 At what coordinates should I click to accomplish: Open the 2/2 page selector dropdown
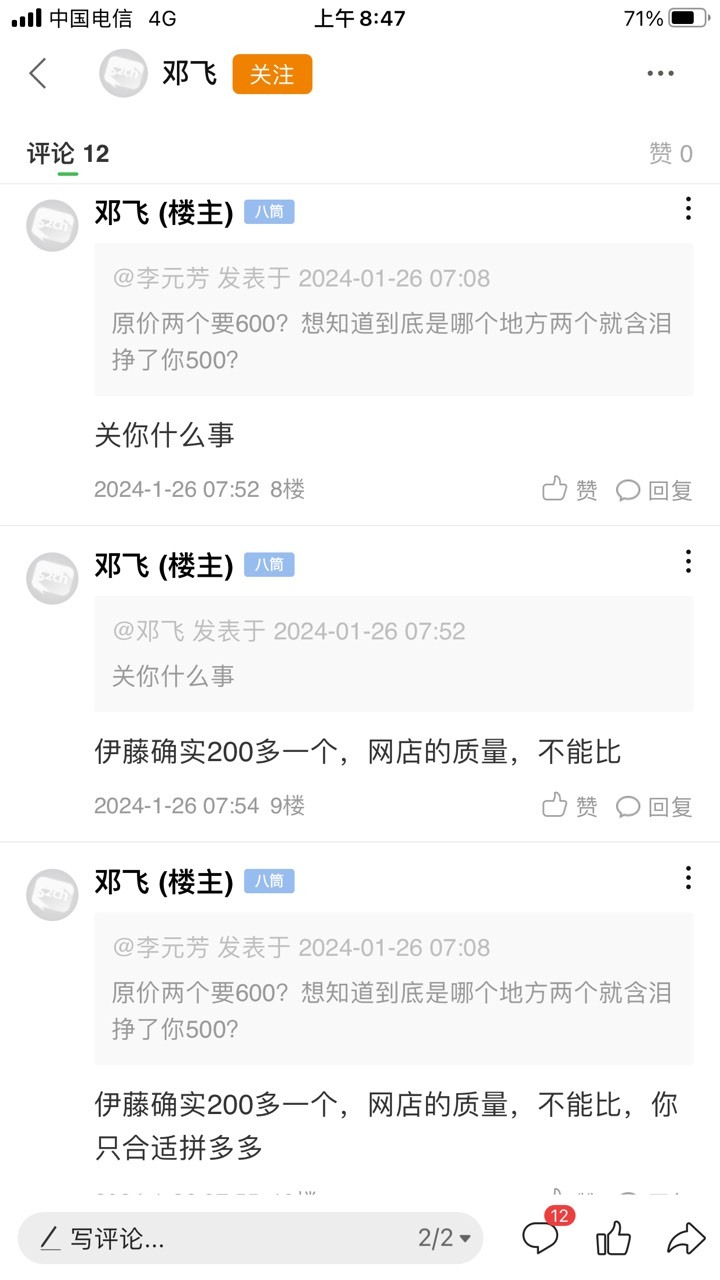(x=444, y=1239)
